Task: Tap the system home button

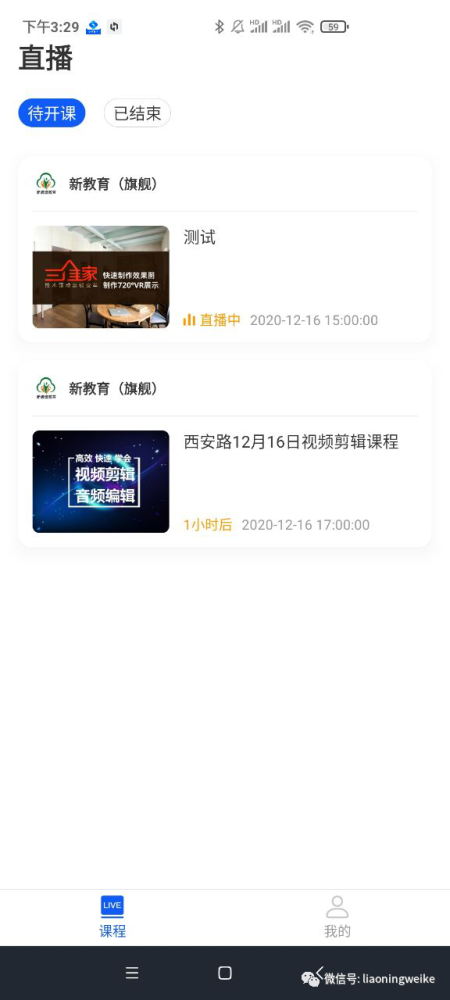Action: pos(224,973)
